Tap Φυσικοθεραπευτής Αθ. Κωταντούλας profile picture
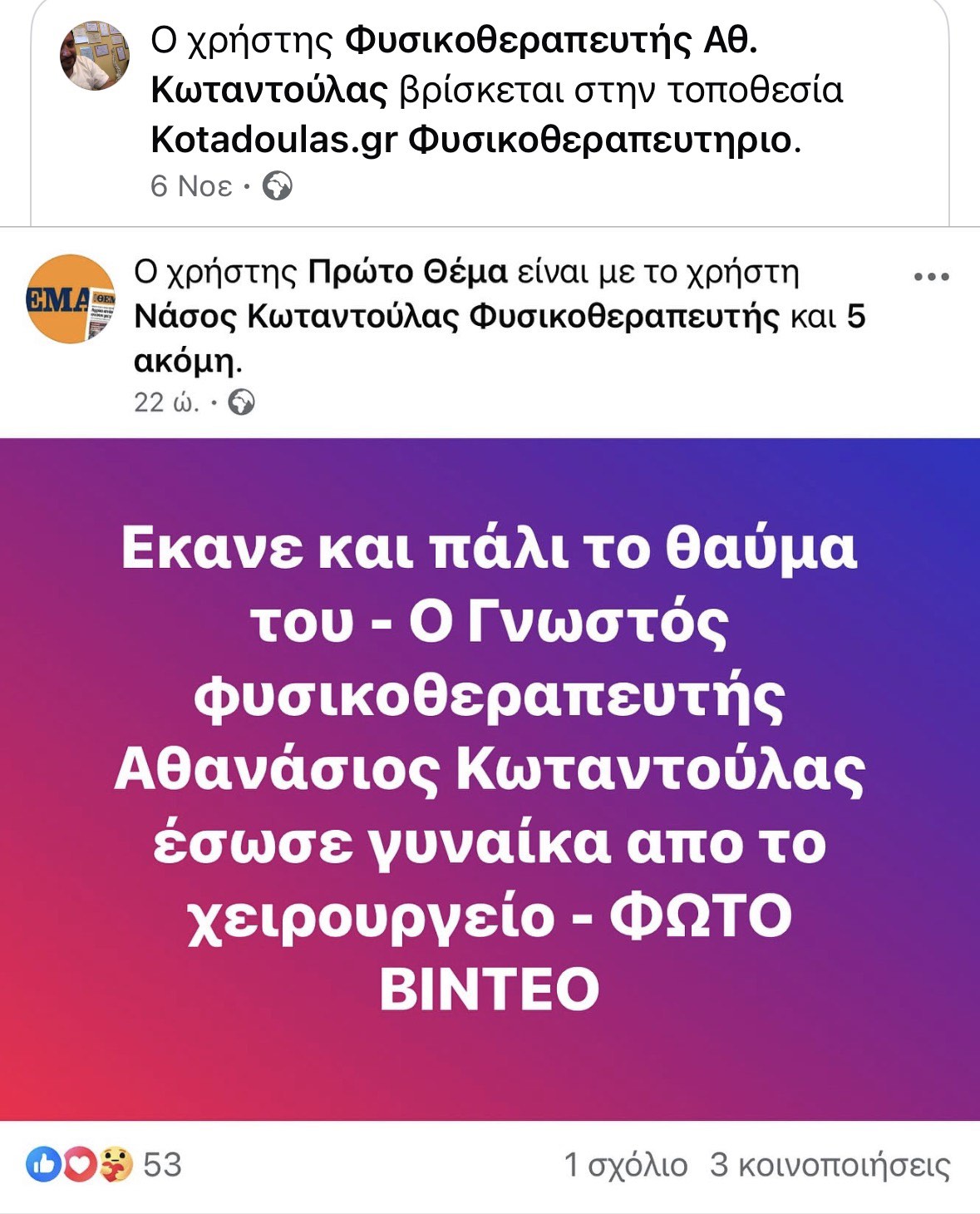The height and width of the screenshot is (1214, 980). pyautogui.click(x=95, y=57)
